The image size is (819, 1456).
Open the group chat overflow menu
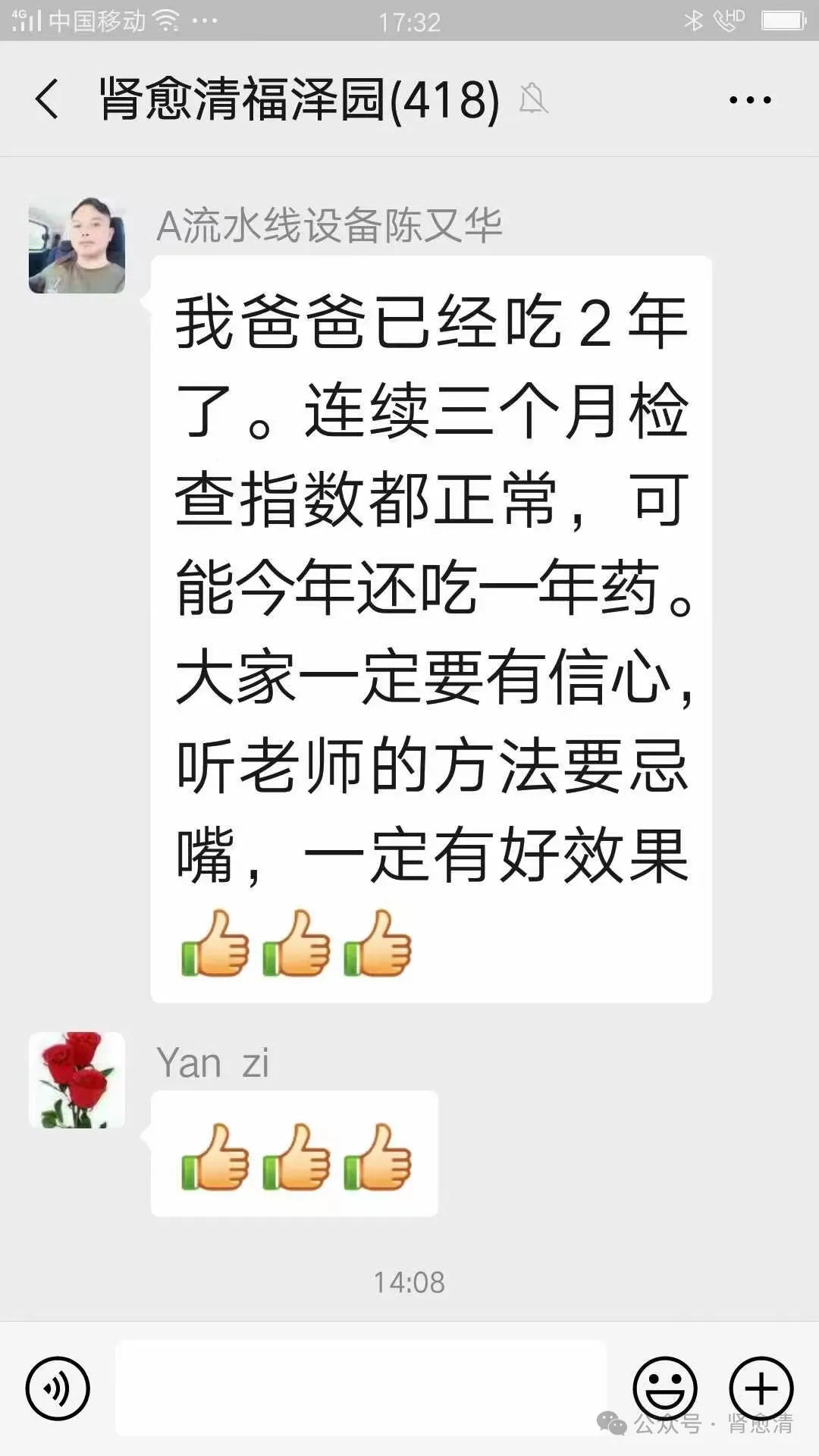pyautogui.click(x=749, y=99)
